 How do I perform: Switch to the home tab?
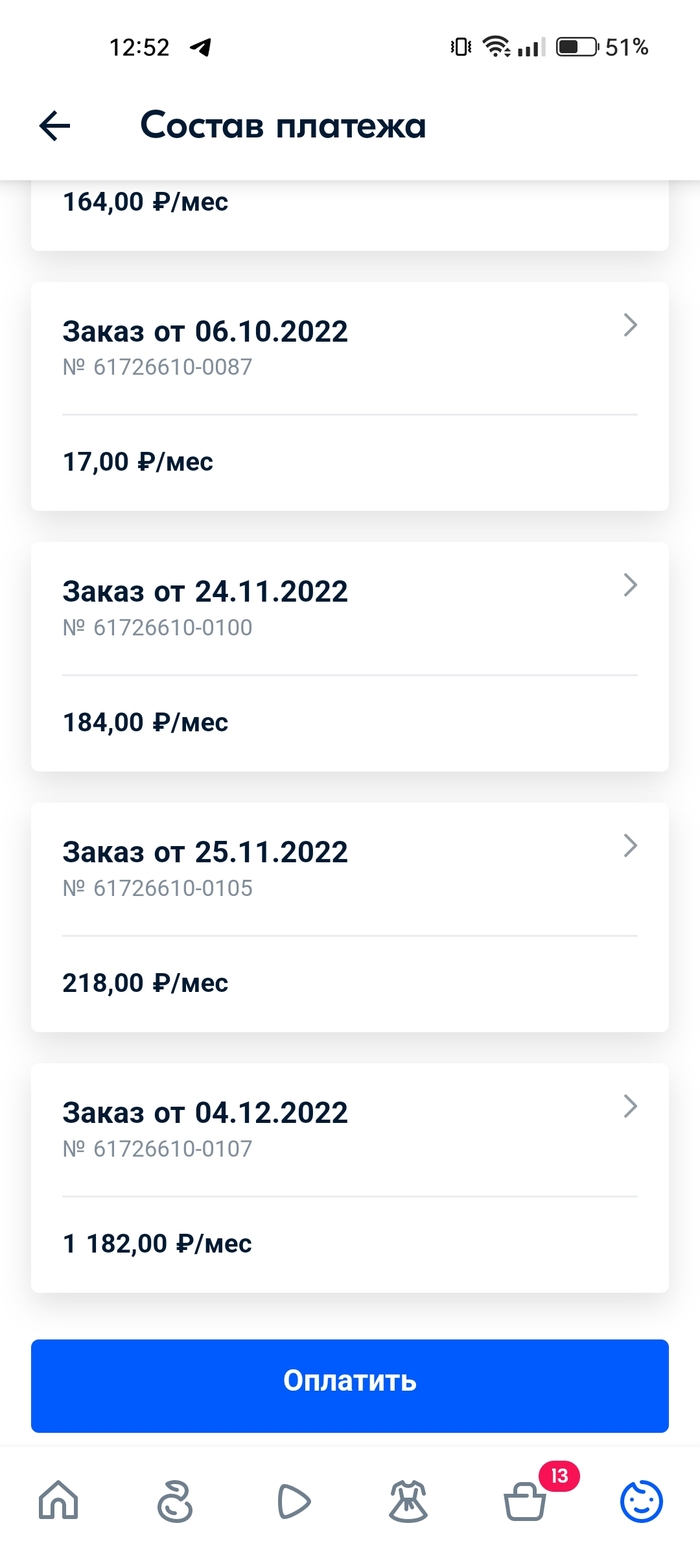(58, 1501)
